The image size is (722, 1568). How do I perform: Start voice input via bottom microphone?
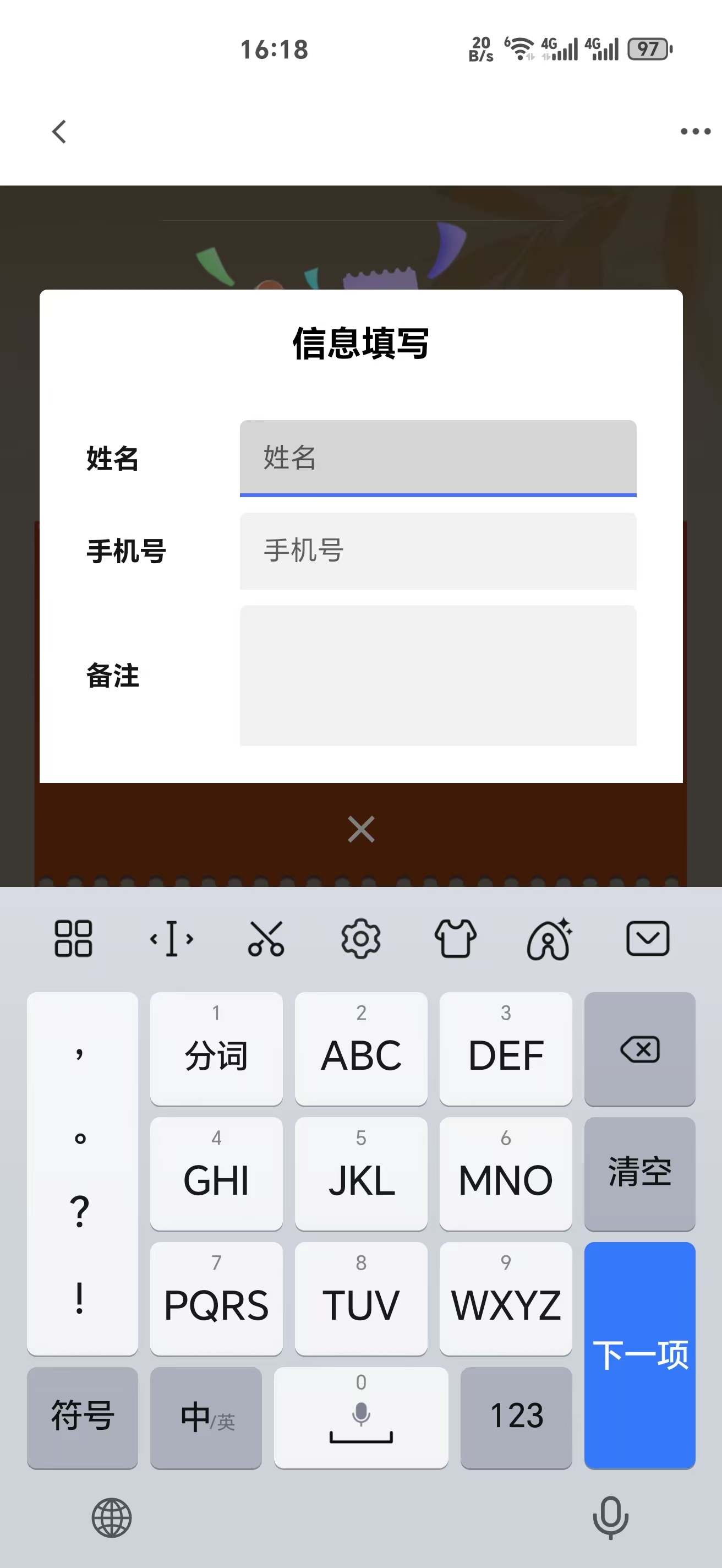point(610,1517)
